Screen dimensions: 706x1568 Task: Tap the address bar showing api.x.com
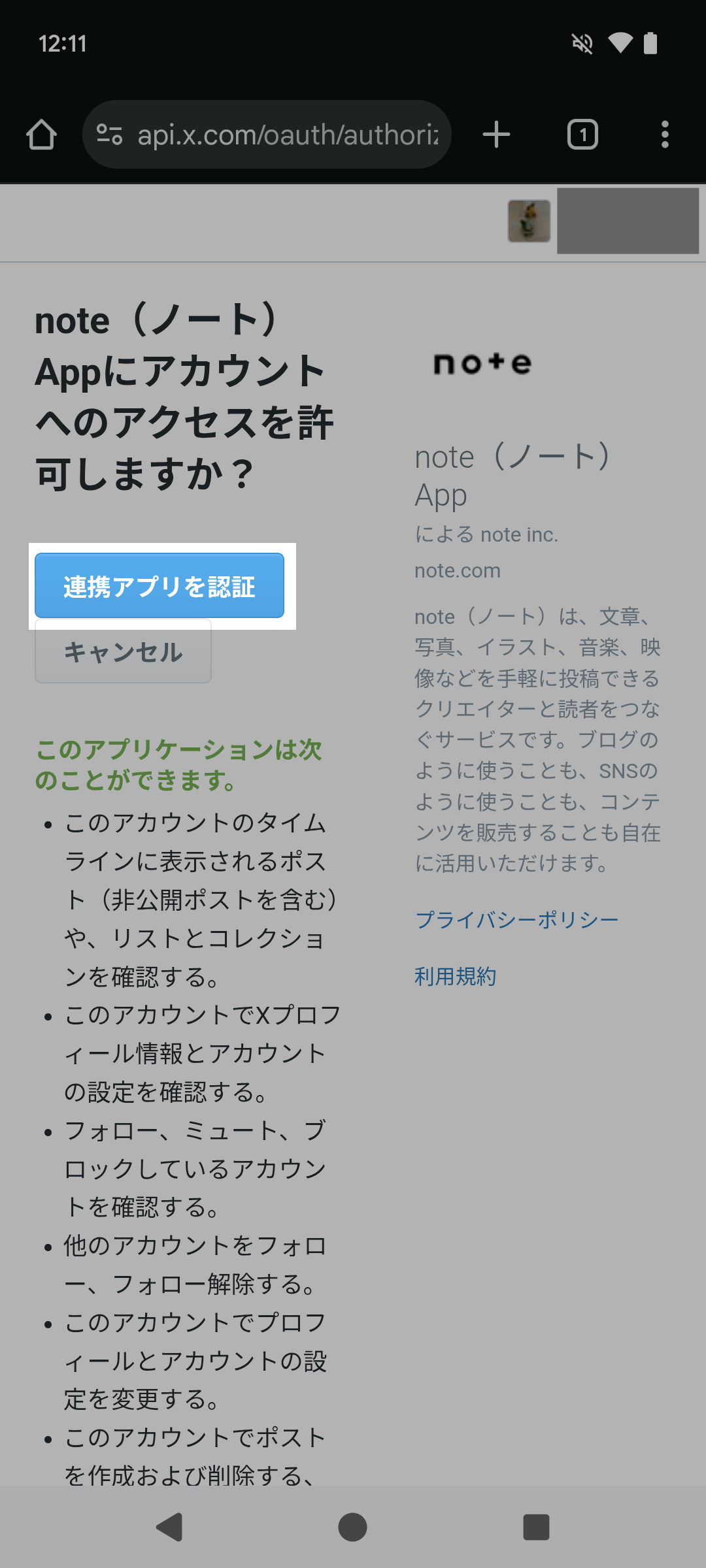click(x=288, y=134)
